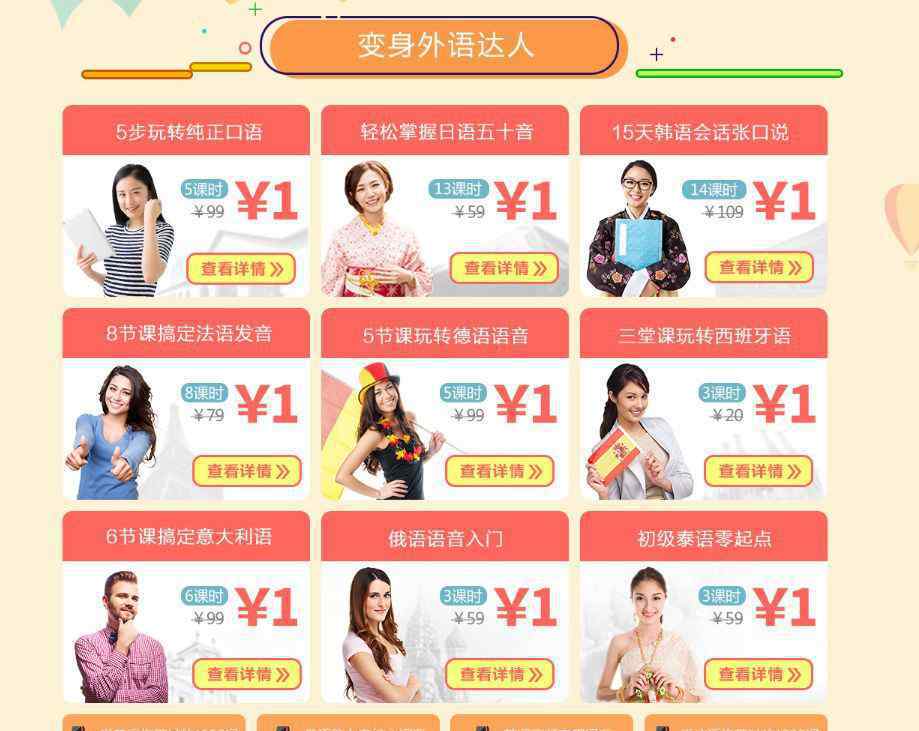View details of 初级泰语零起点
Image resolution: width=919 pixels, height=731 pixels.
(758, 674)
